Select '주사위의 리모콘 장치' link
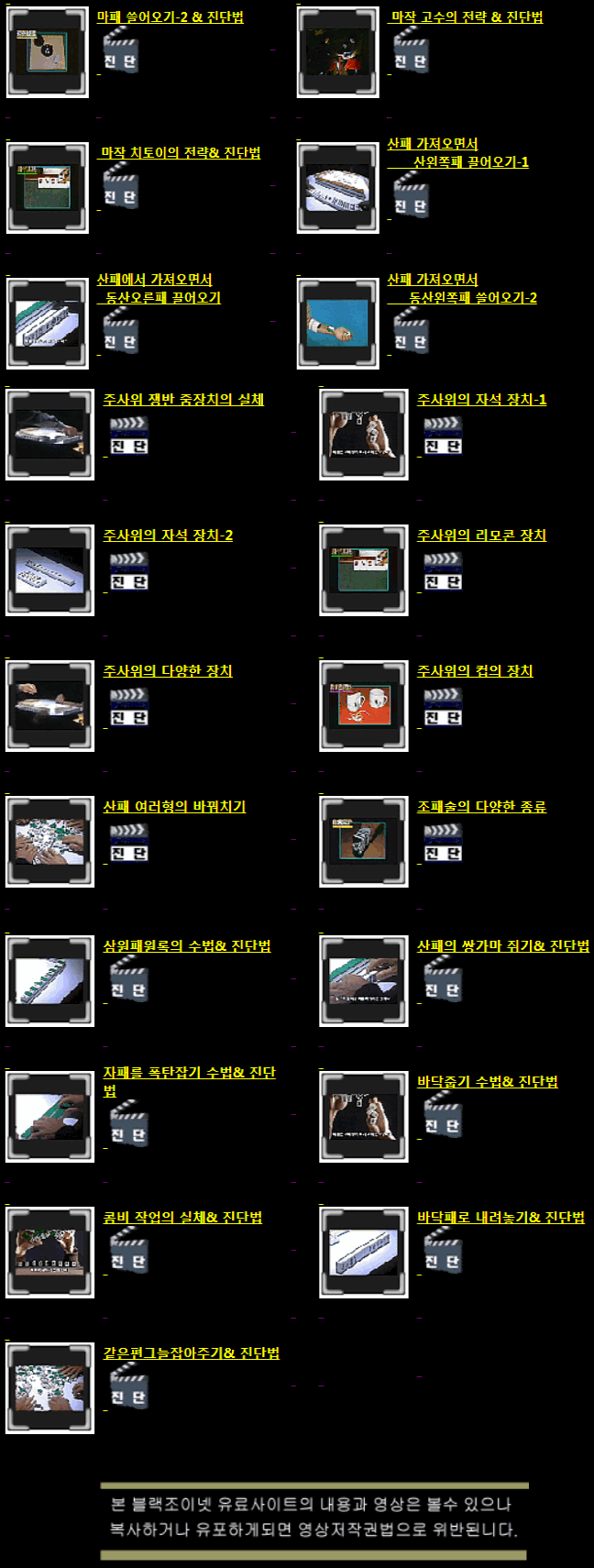594x1568 pixels. (x=481, y=536)
